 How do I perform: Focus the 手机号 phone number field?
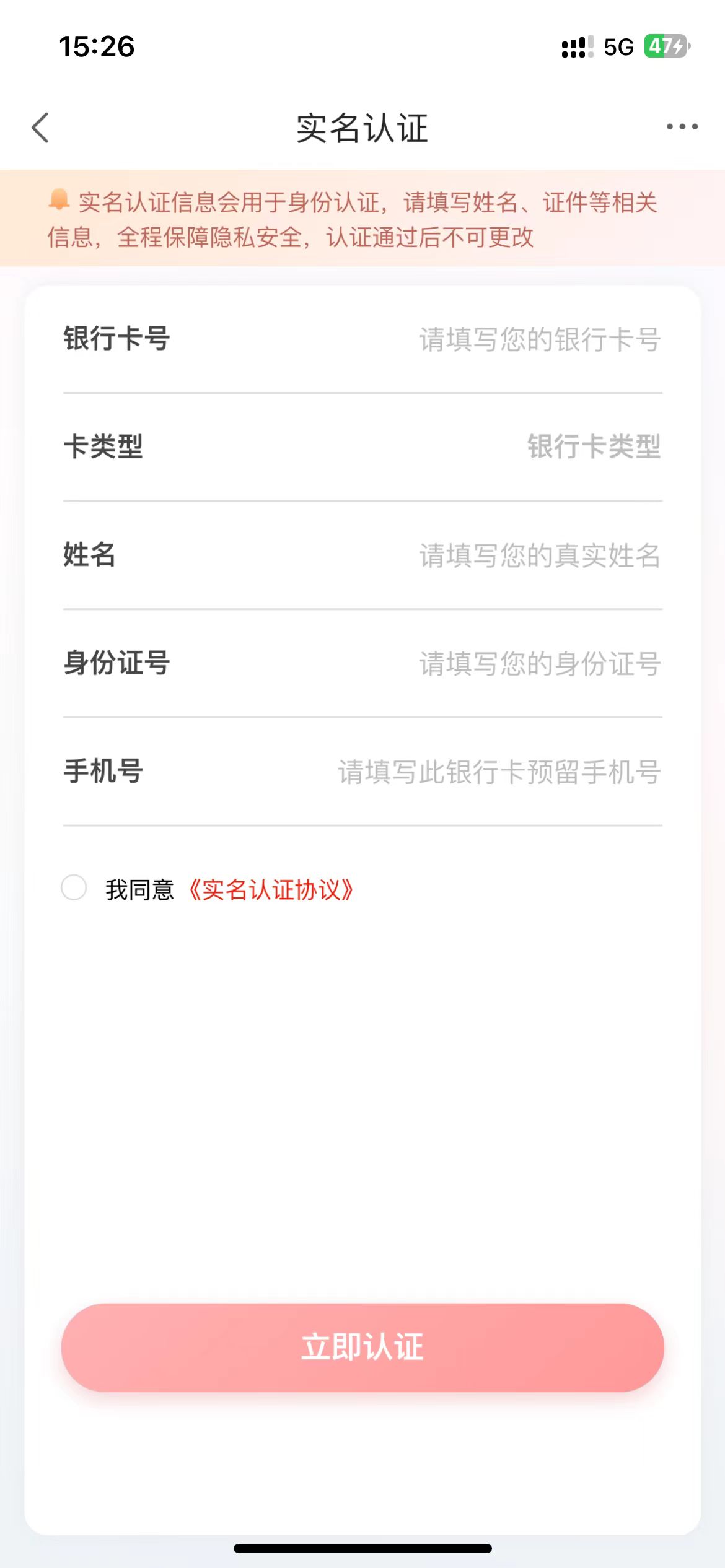(x=499, y=772)
